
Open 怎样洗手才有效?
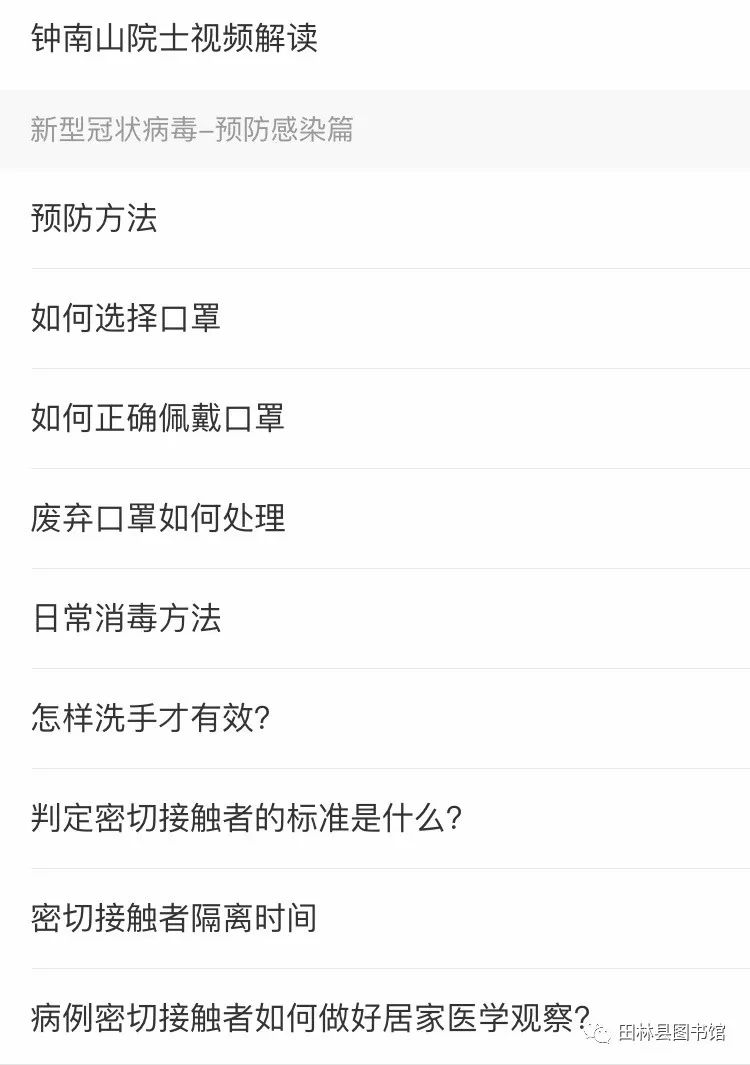coord(151,718)
